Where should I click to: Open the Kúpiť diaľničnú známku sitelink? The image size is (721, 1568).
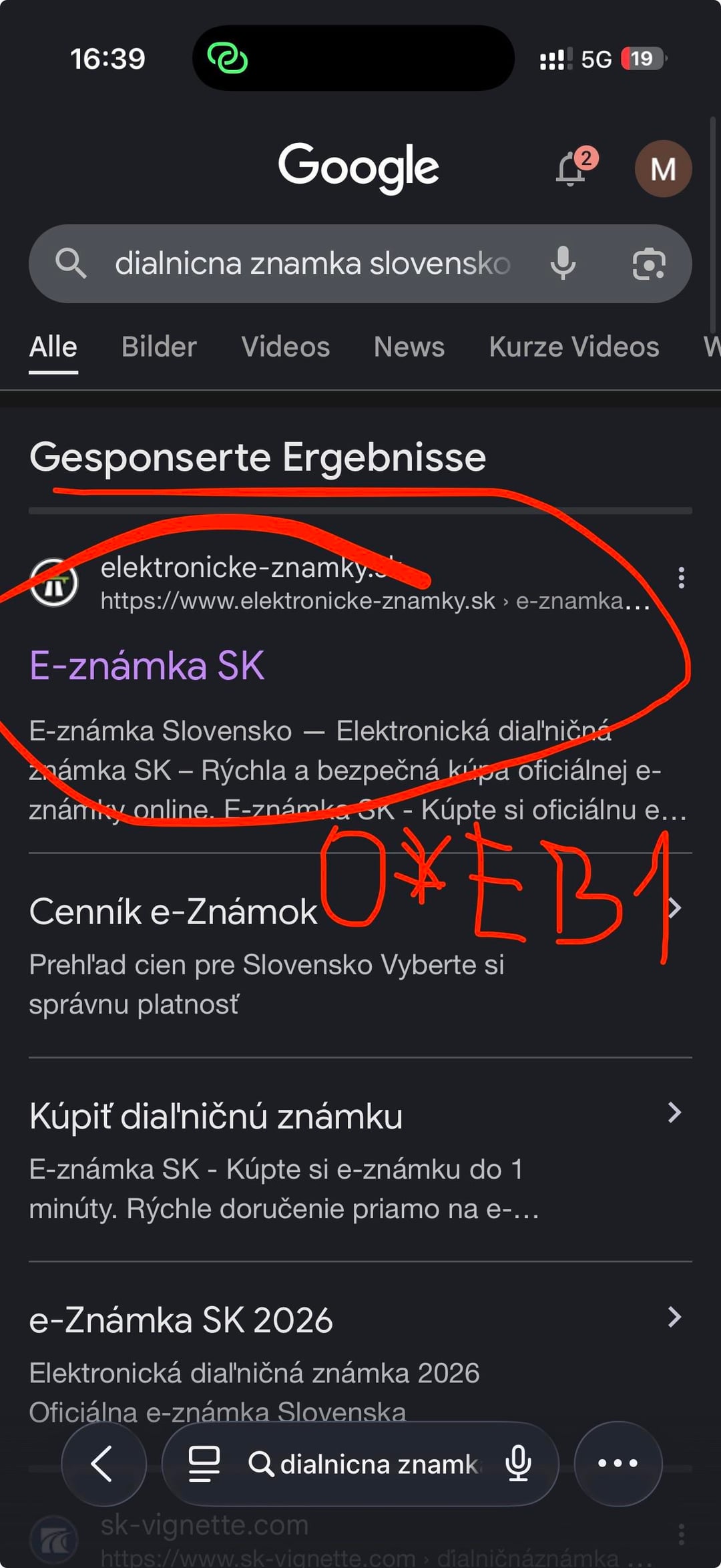(x=216, y=1117)
